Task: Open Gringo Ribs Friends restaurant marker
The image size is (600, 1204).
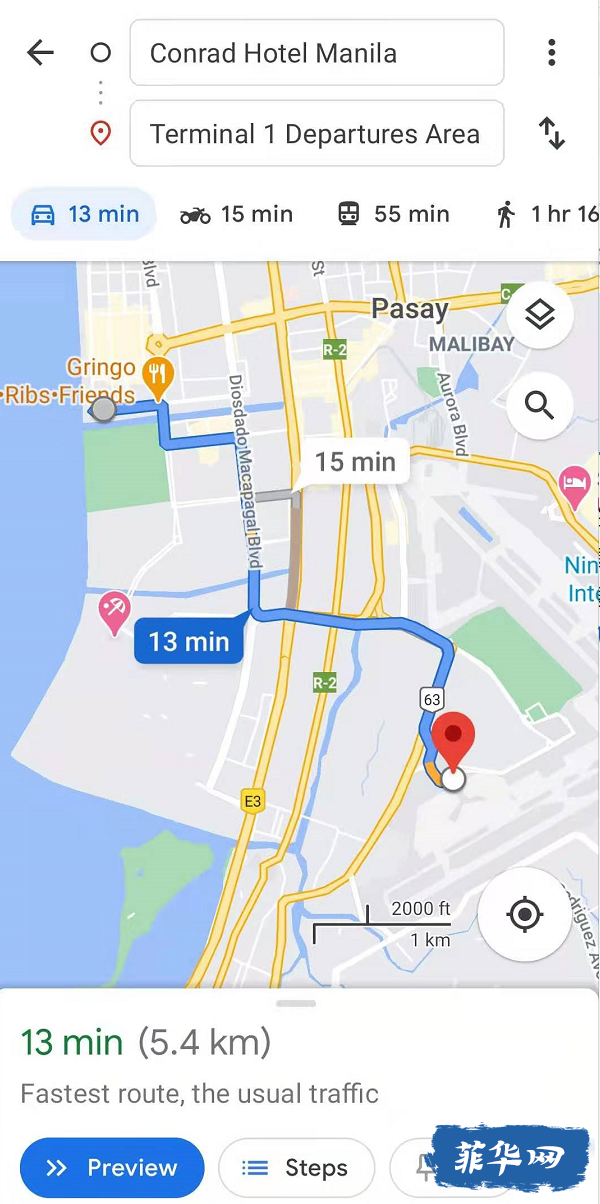Action: pyautogui.click(x=157, y=376)
